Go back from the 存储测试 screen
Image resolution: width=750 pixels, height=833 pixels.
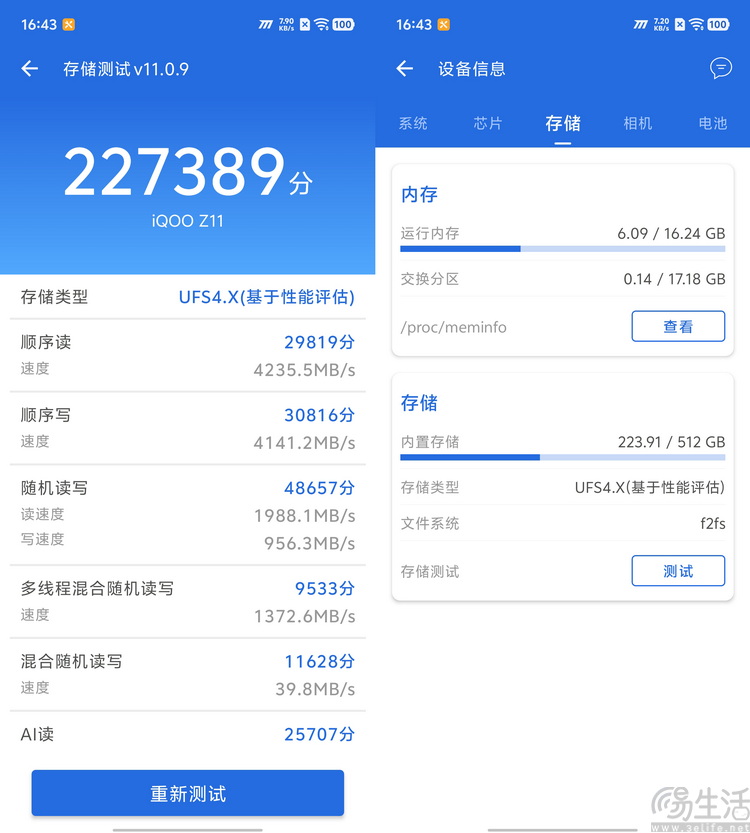click(x=30, y=69)
